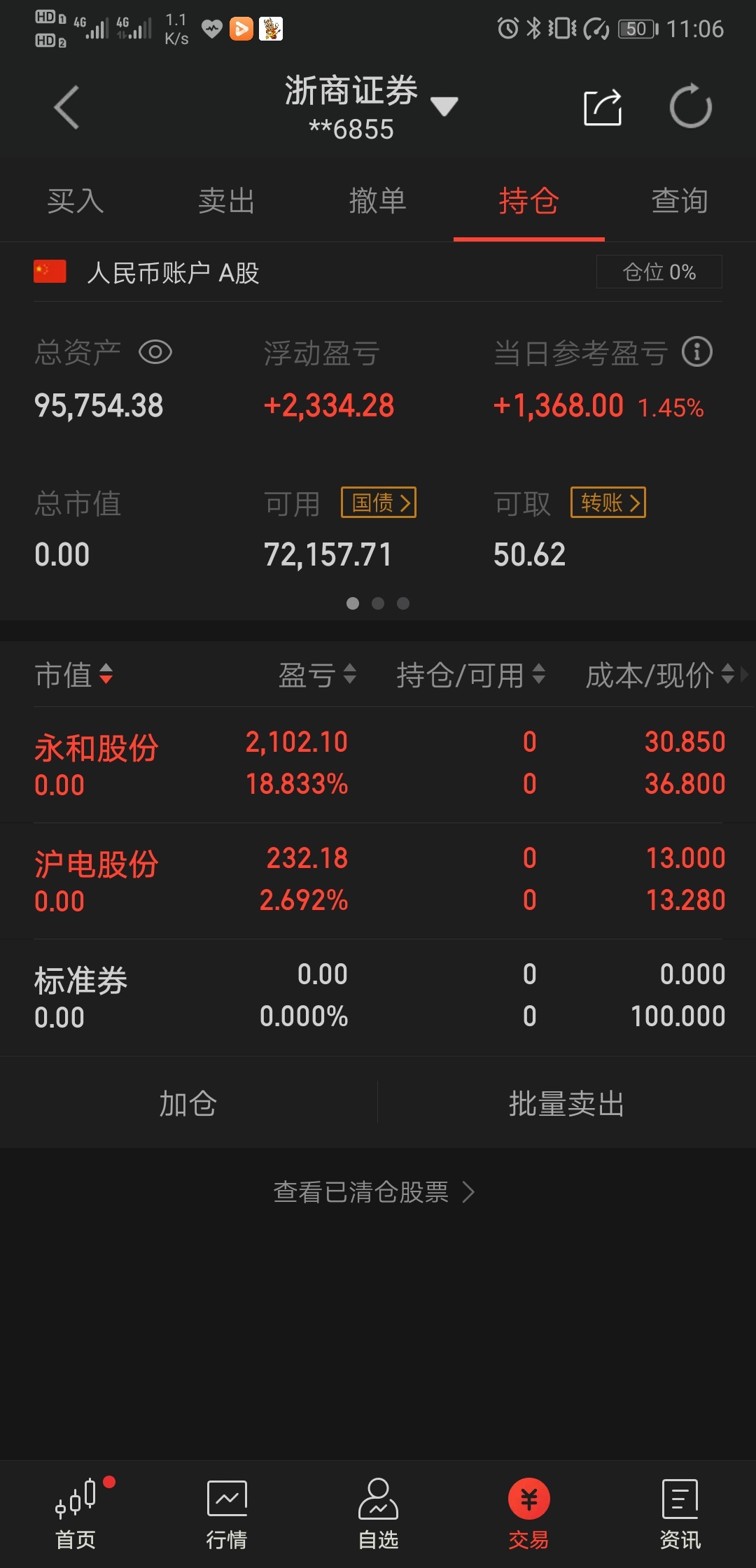Open info about 当日参考盈亏
Image resolution: width=756 pixels, height=1568 pixels.
697,352
